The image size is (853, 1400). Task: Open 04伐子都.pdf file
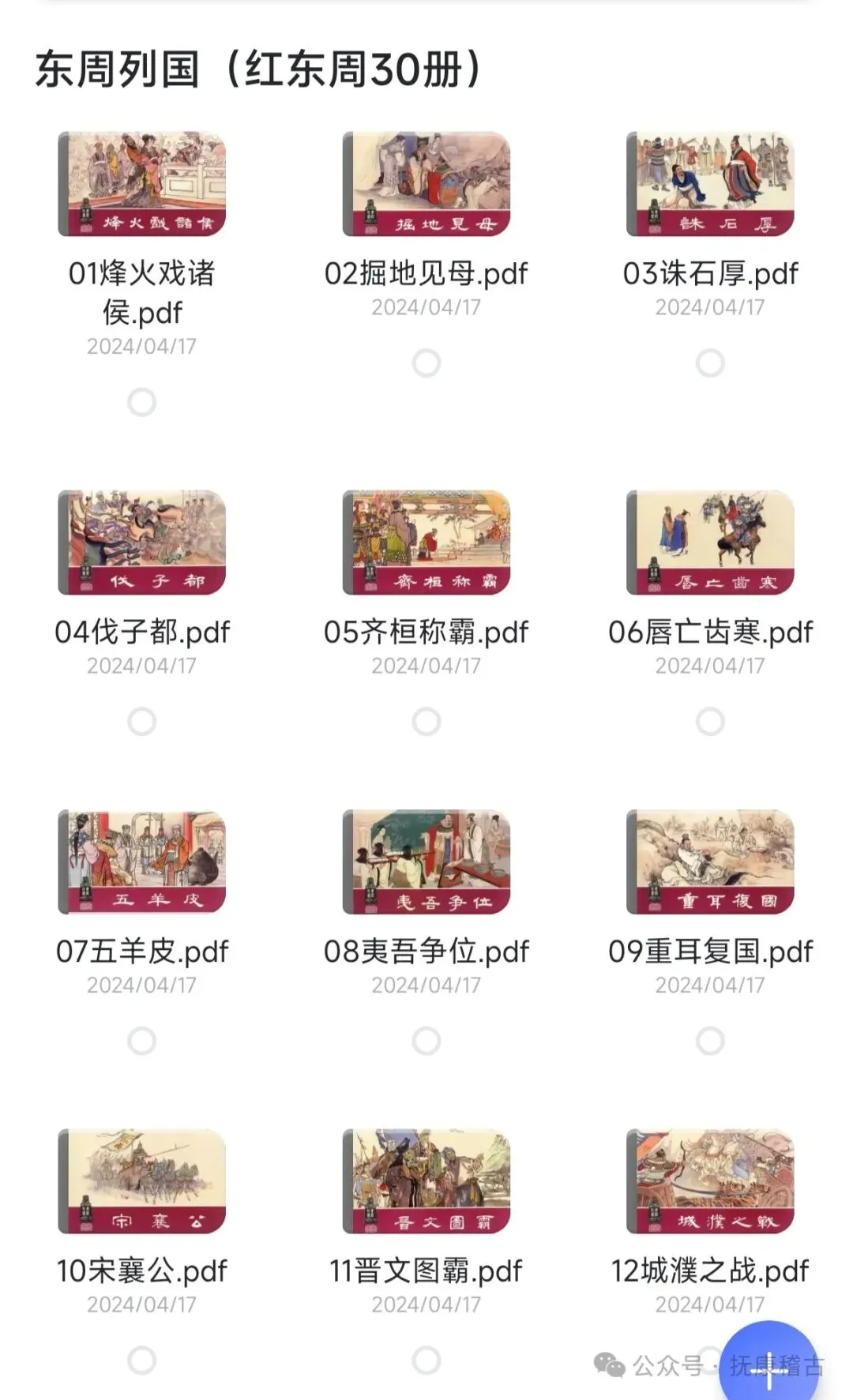pos(142,542)
